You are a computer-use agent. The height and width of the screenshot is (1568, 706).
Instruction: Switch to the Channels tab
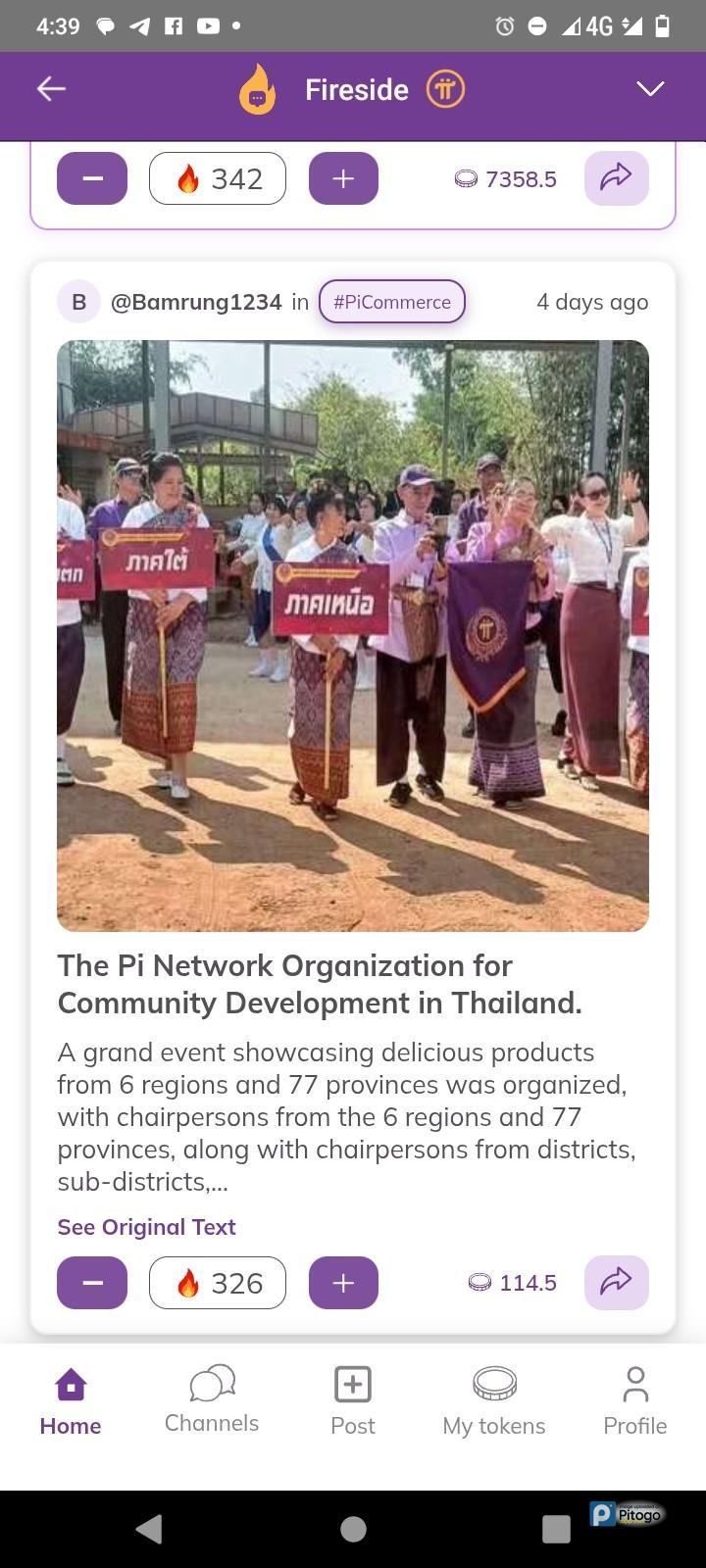(x=212, y=1401)
